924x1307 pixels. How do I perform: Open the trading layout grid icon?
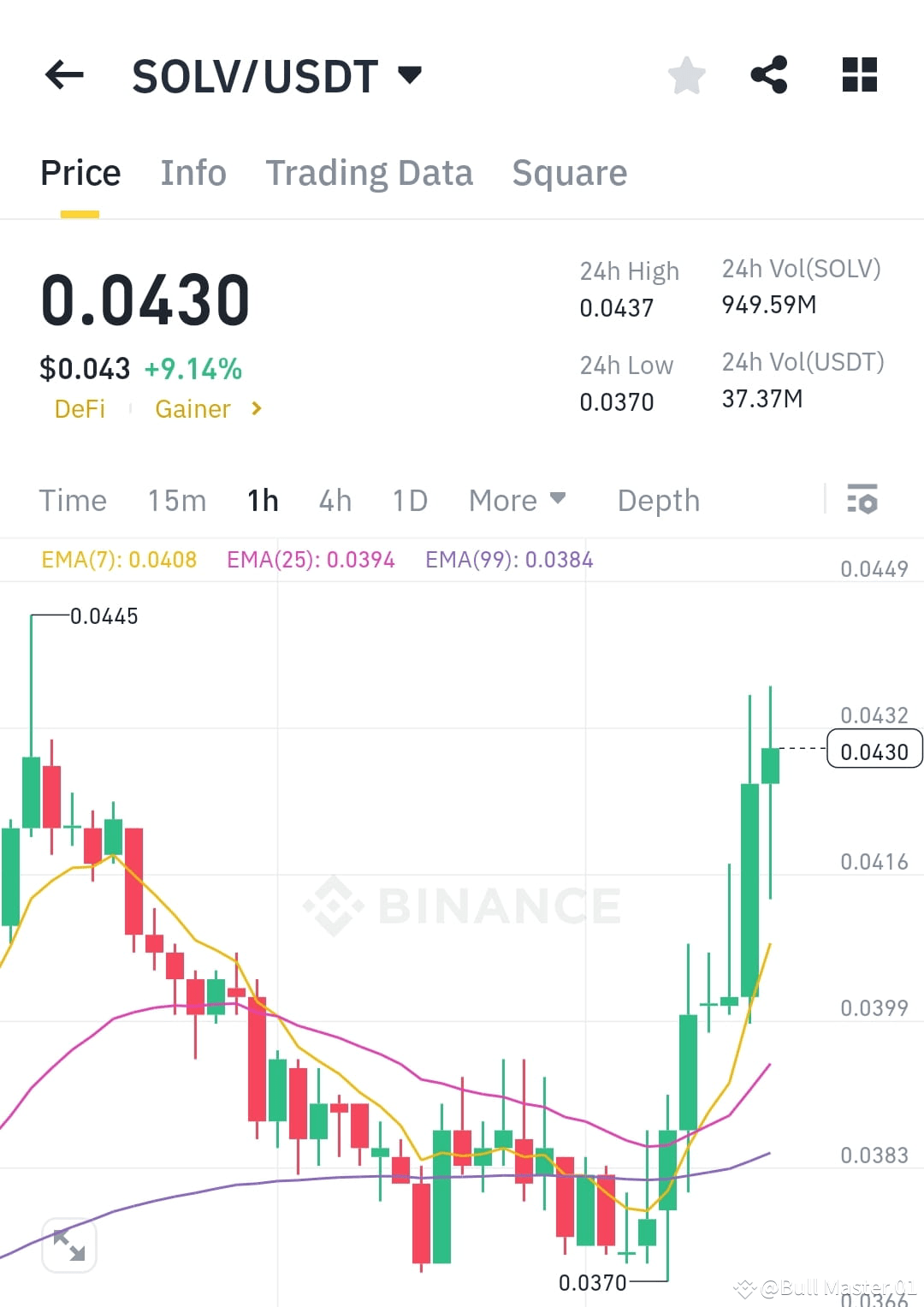click(859, 75)
